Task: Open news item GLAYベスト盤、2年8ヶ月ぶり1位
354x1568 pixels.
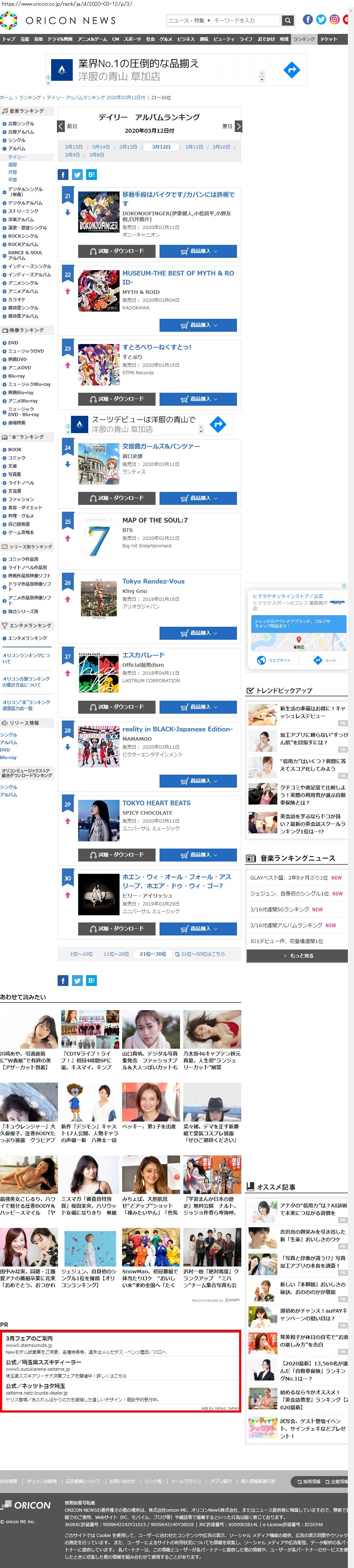Action: 289,878
